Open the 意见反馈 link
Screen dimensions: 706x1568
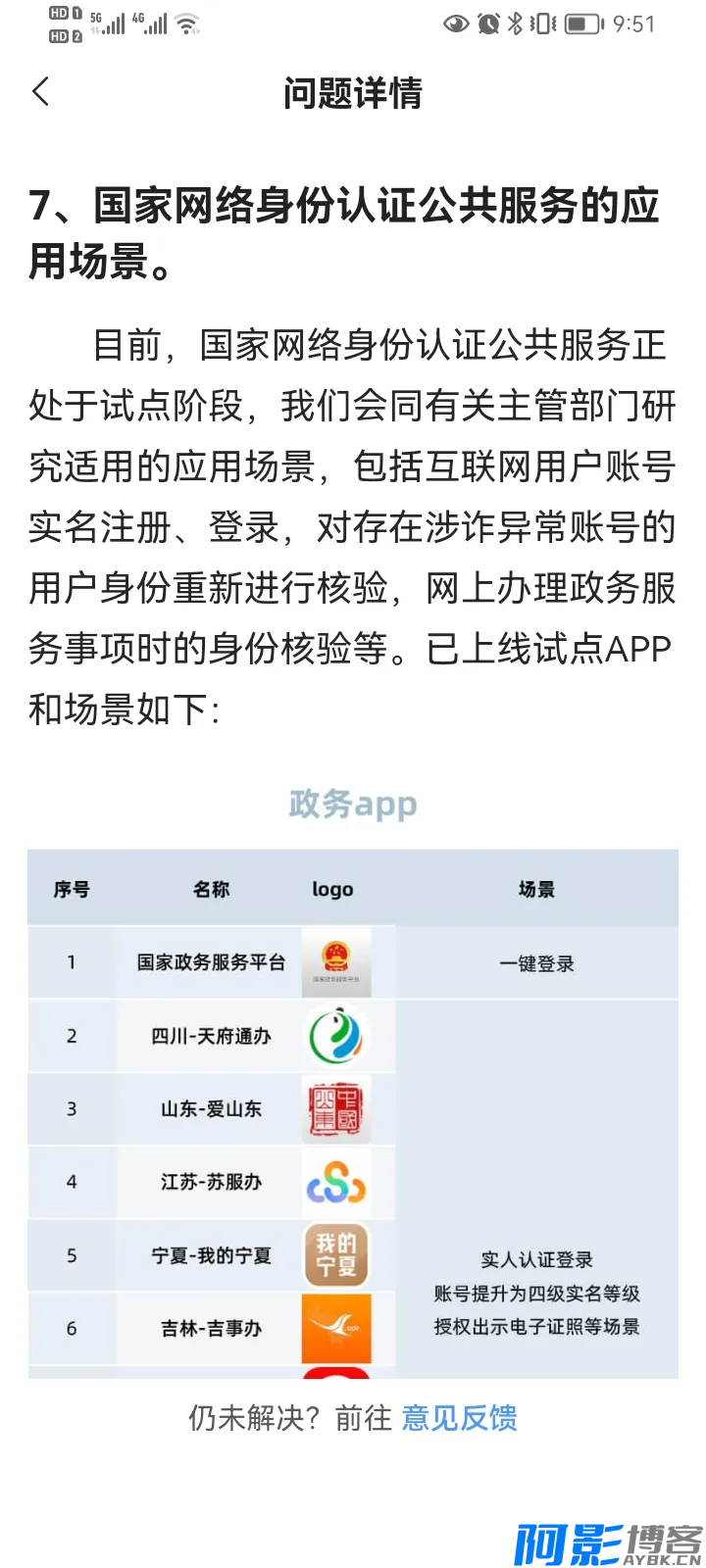pos(460,1418)
